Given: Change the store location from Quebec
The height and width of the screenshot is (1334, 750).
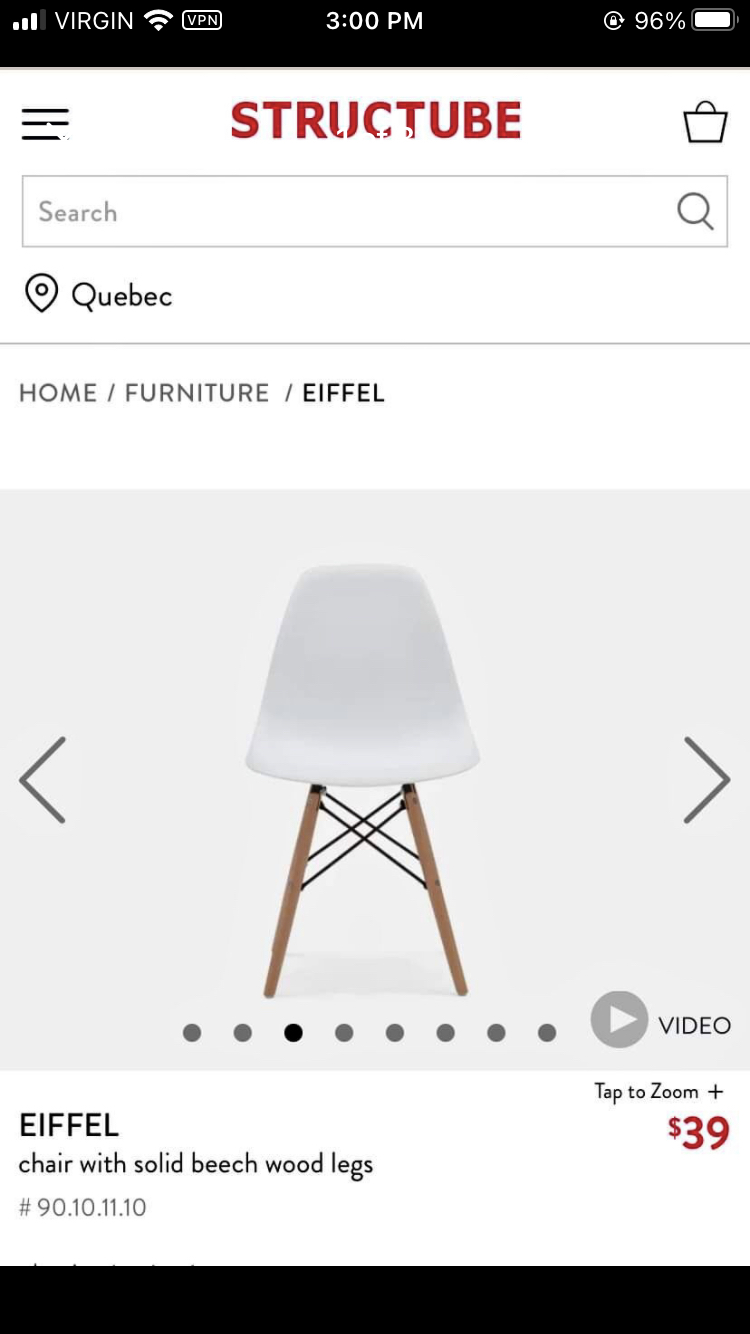Looking at the screenshot, I should coord(122,295).
